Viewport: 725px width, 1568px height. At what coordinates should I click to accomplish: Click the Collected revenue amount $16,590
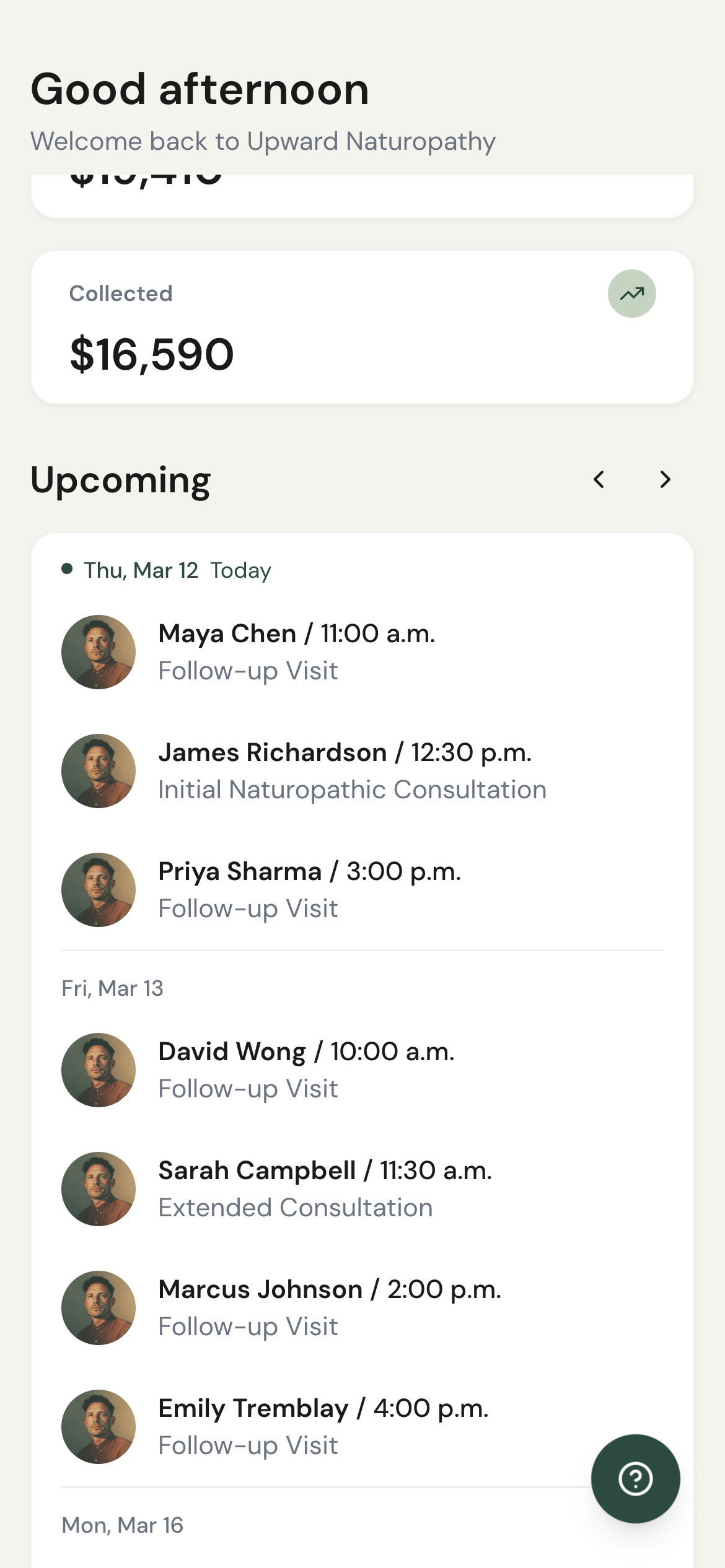click(x=151, y=355)
